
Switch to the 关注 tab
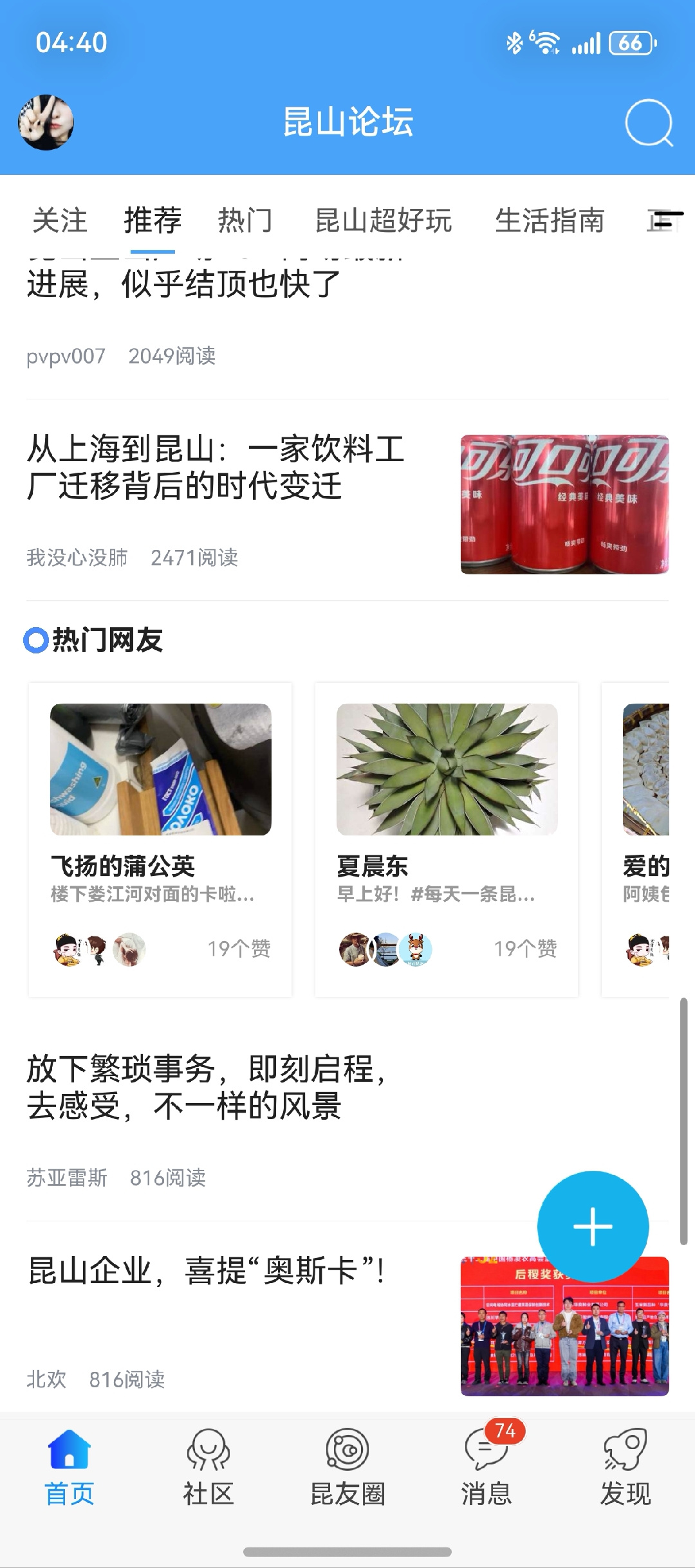(60, 221)
